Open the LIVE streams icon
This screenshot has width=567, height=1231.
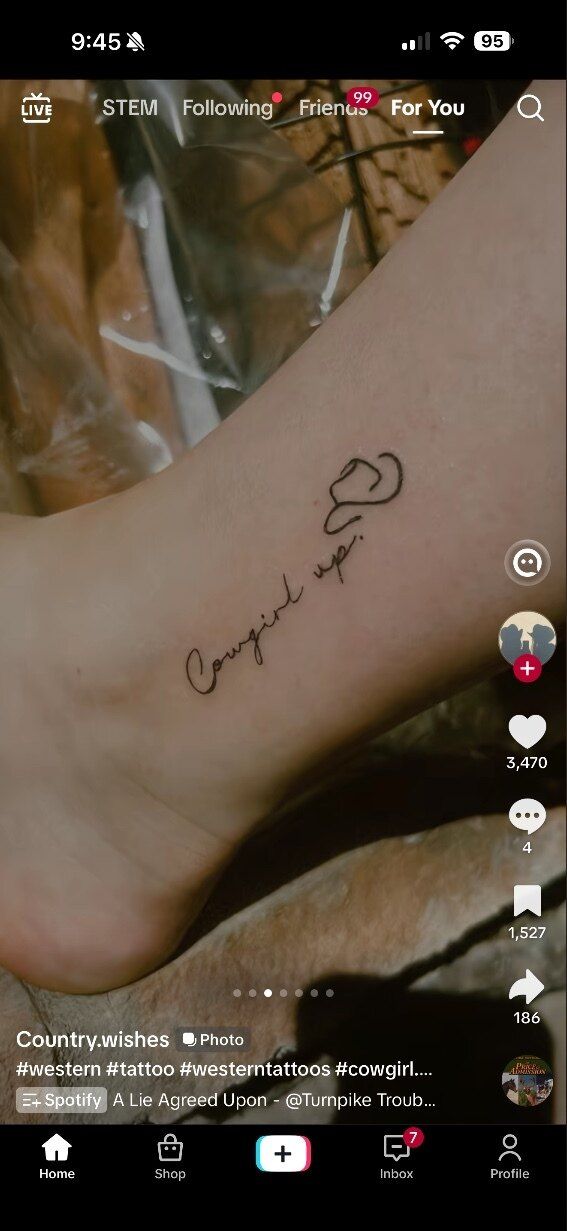coord(36,108)
